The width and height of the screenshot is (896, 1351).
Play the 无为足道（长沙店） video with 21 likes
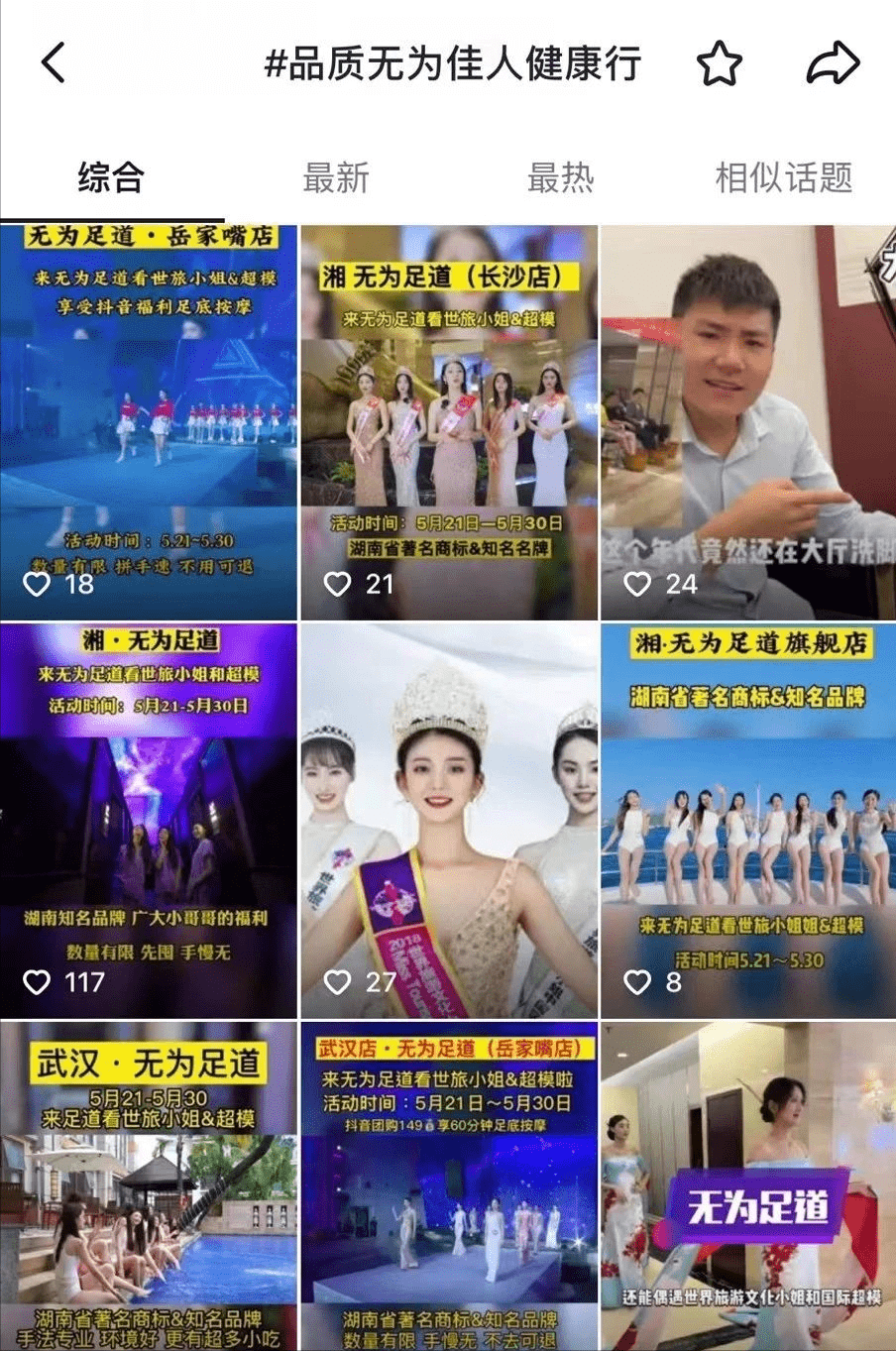click(x=449, y=421)
